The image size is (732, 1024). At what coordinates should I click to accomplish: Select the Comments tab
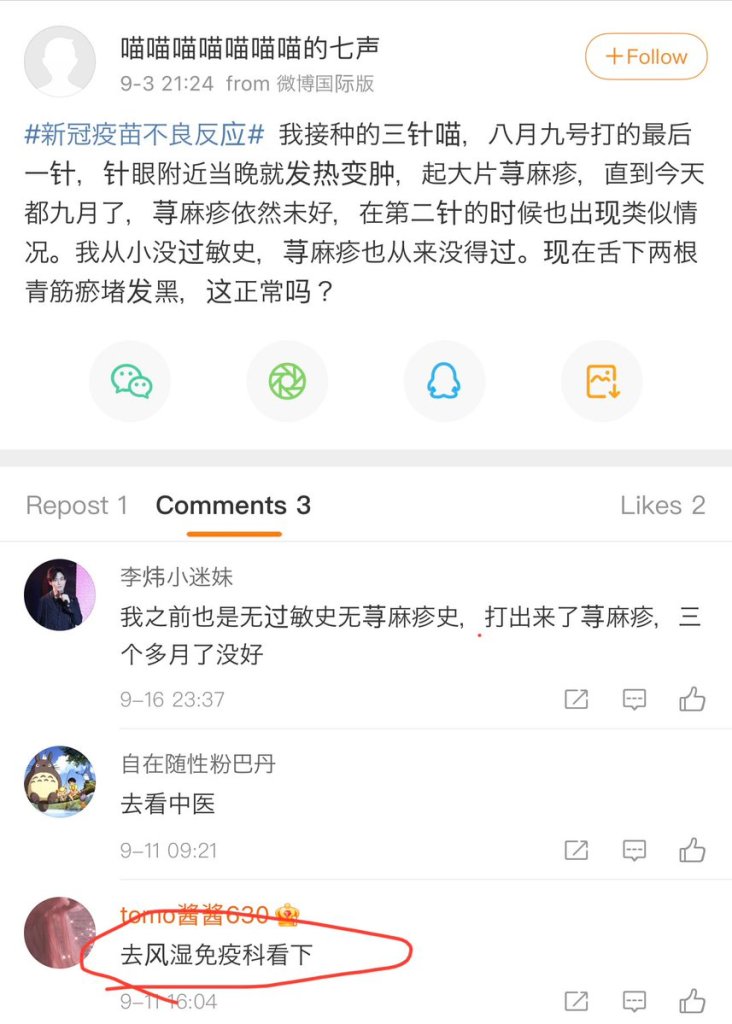[x=233, y=506]
